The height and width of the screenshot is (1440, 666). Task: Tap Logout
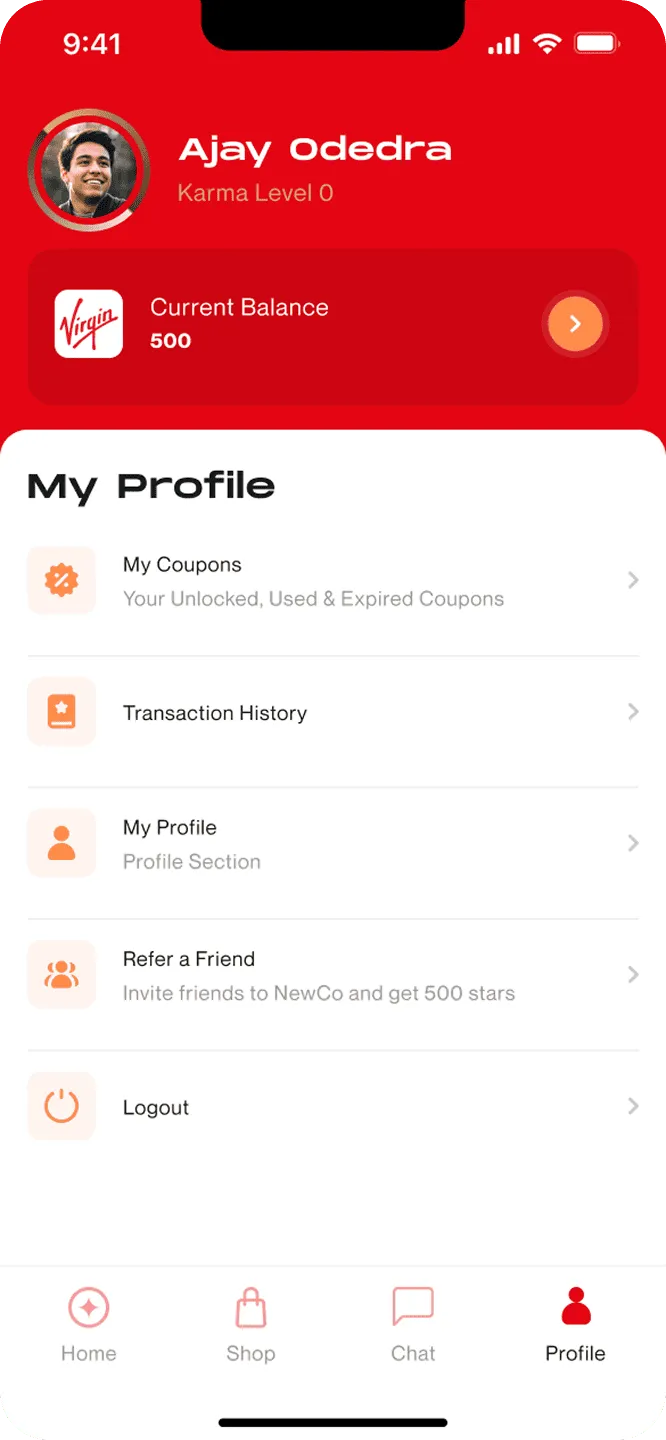[x=332, y=1107]
